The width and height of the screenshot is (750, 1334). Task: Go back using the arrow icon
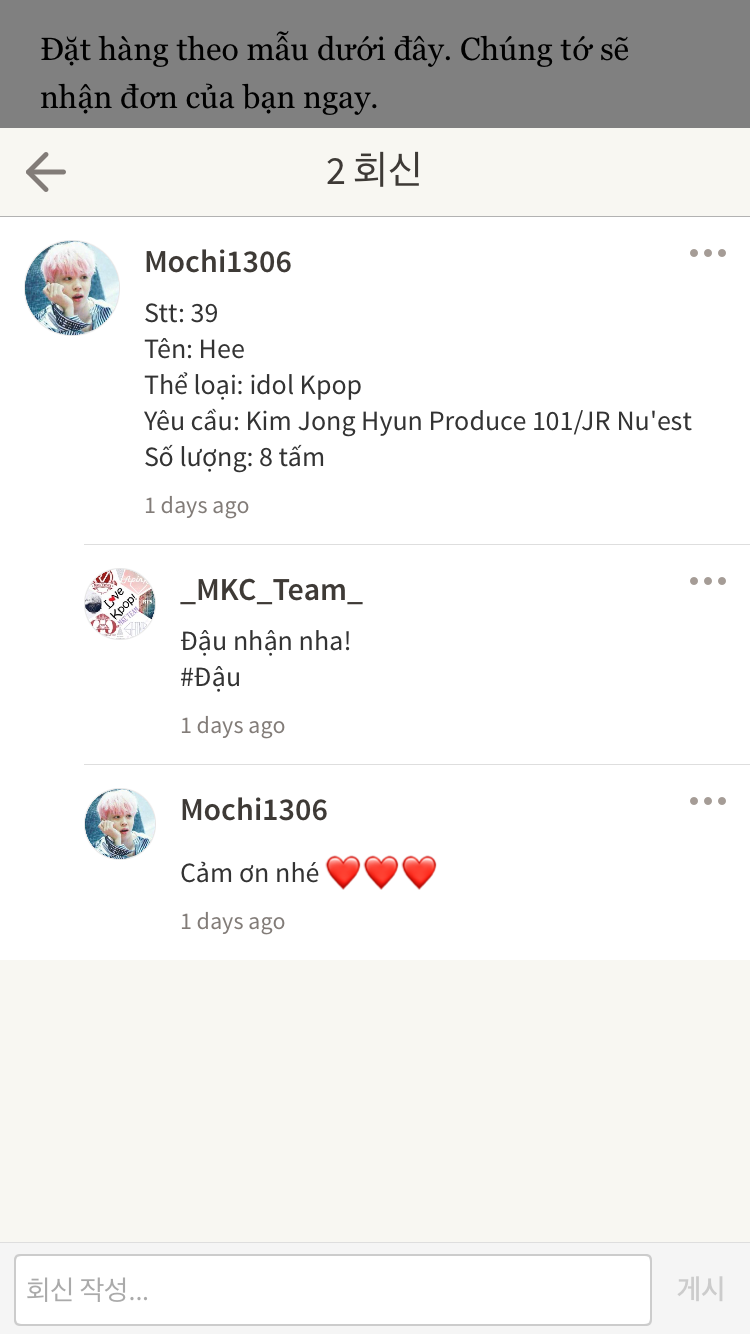click(46, 172)
